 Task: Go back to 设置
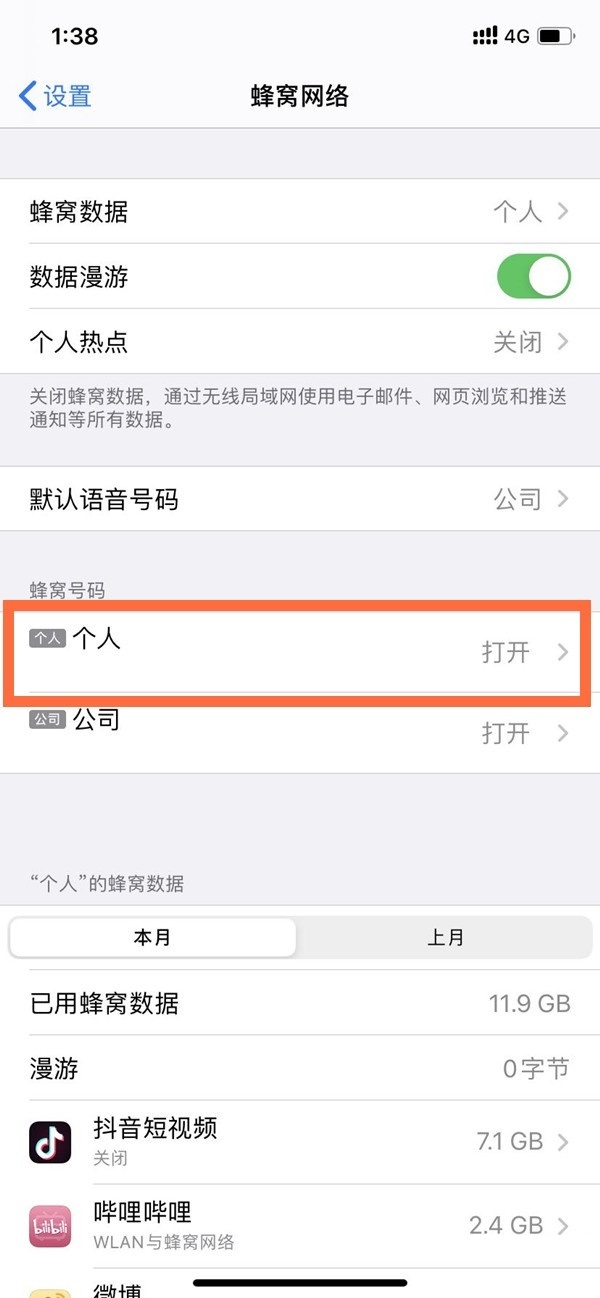tap(56, 96)
